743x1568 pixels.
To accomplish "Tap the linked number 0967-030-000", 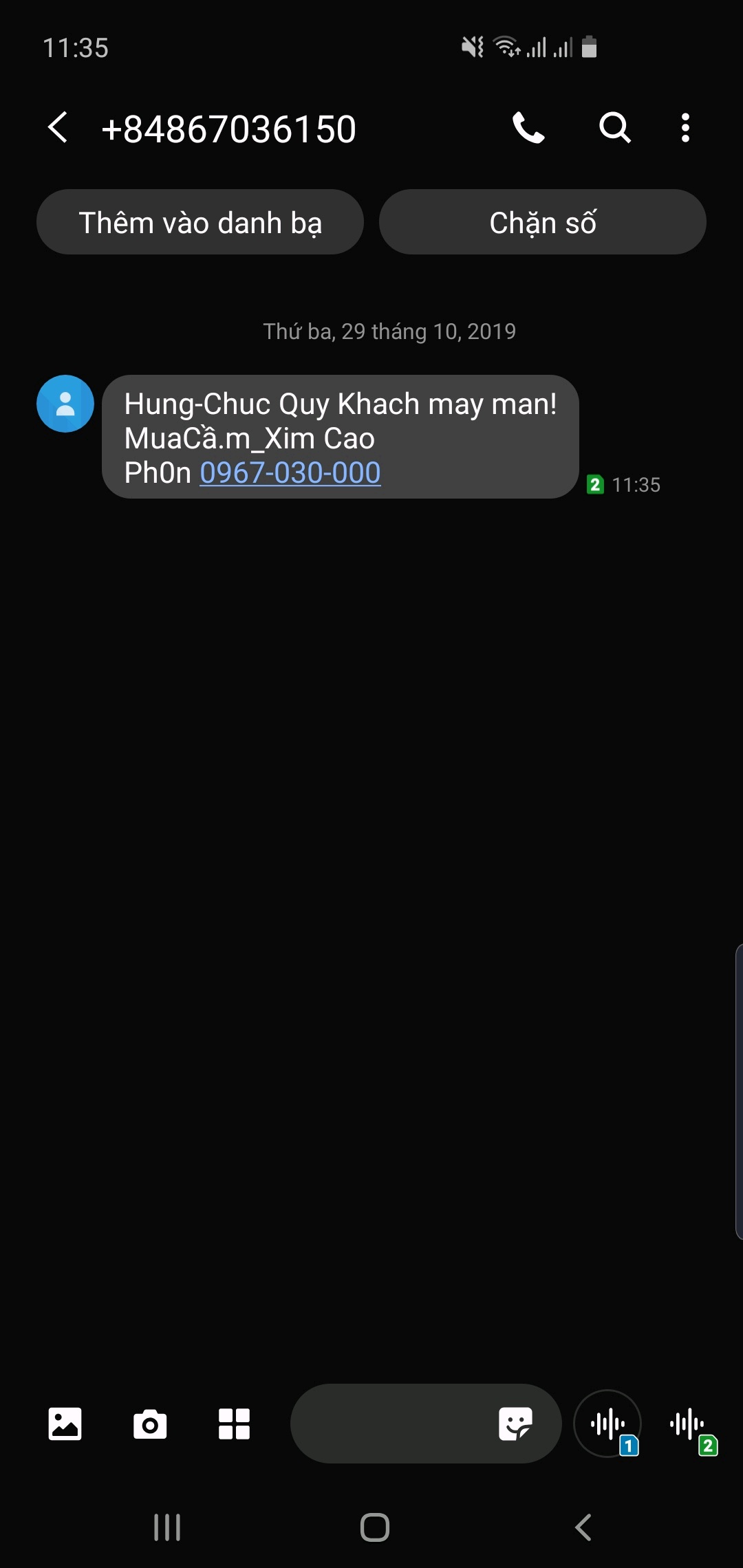I will click(290, 473).
